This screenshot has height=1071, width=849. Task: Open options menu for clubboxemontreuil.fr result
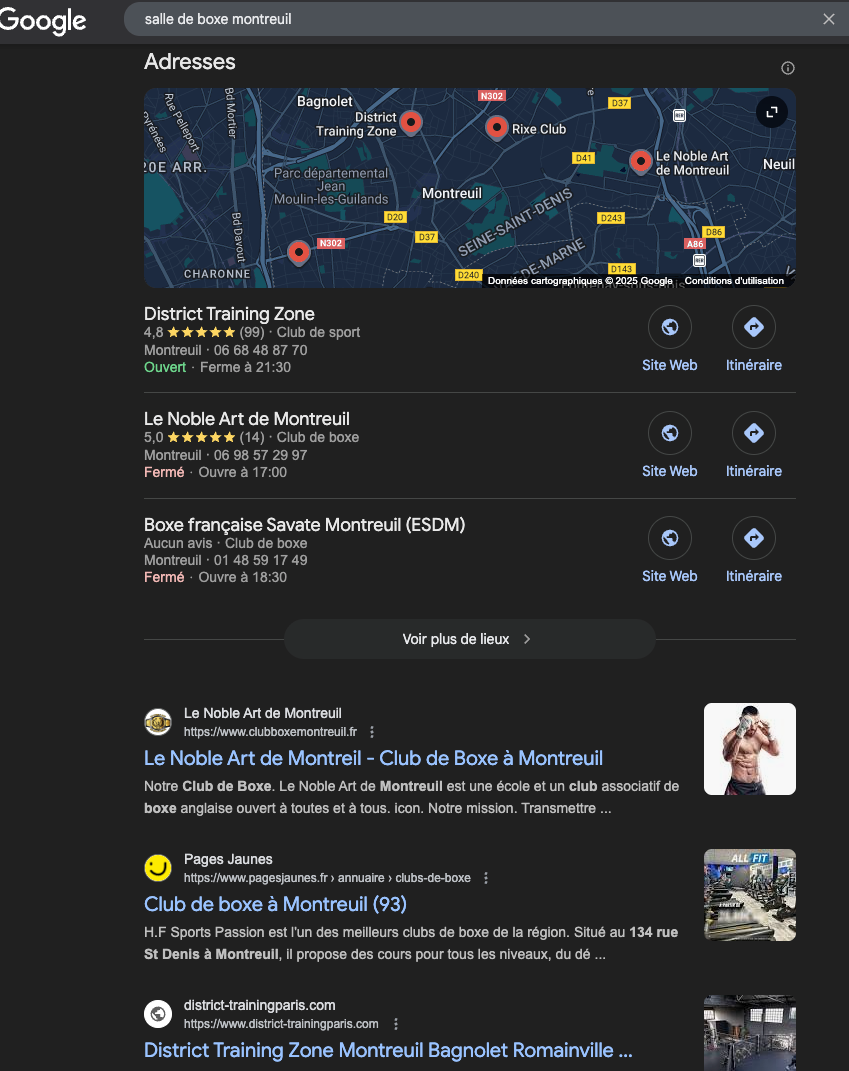372,732
